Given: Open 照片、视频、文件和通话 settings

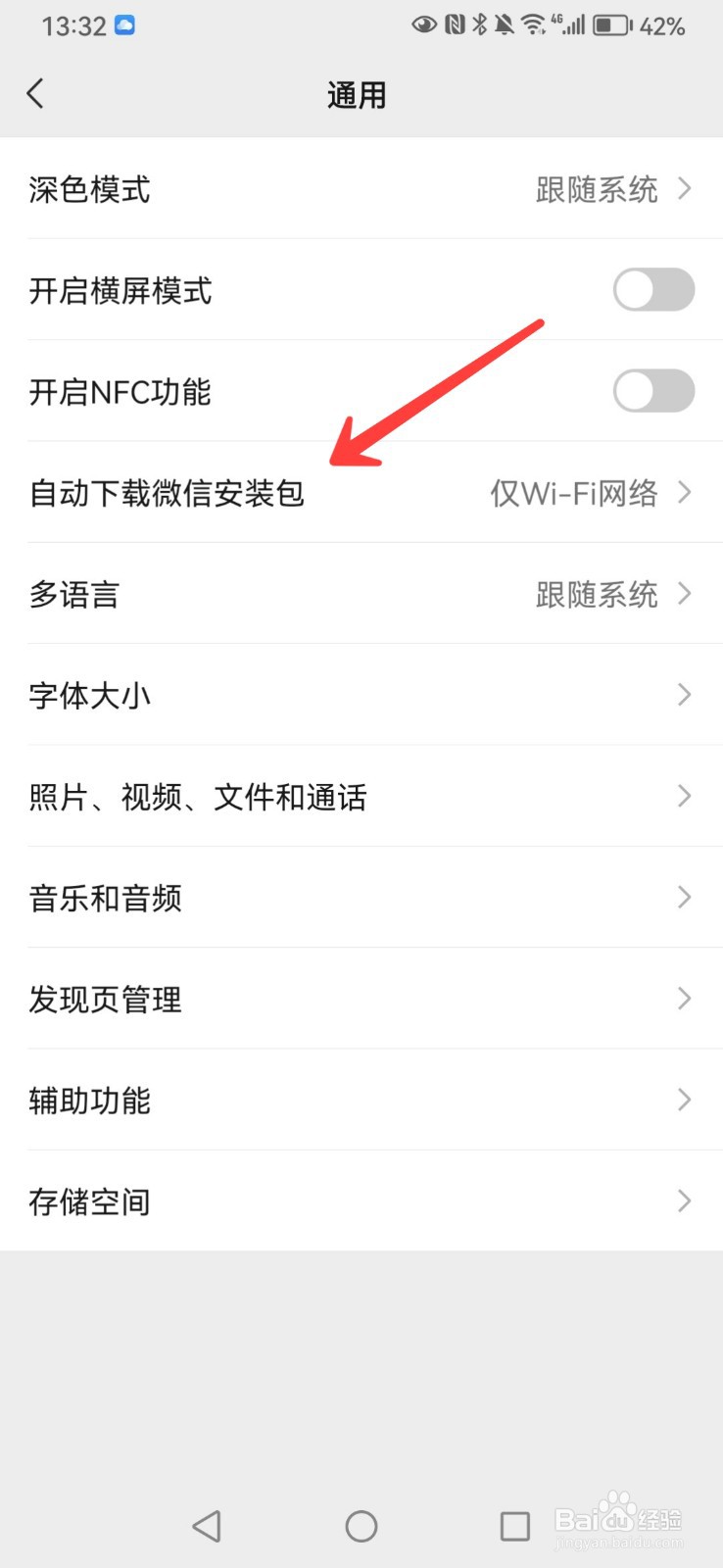Looking at the screenshot, I should [361, 797].
